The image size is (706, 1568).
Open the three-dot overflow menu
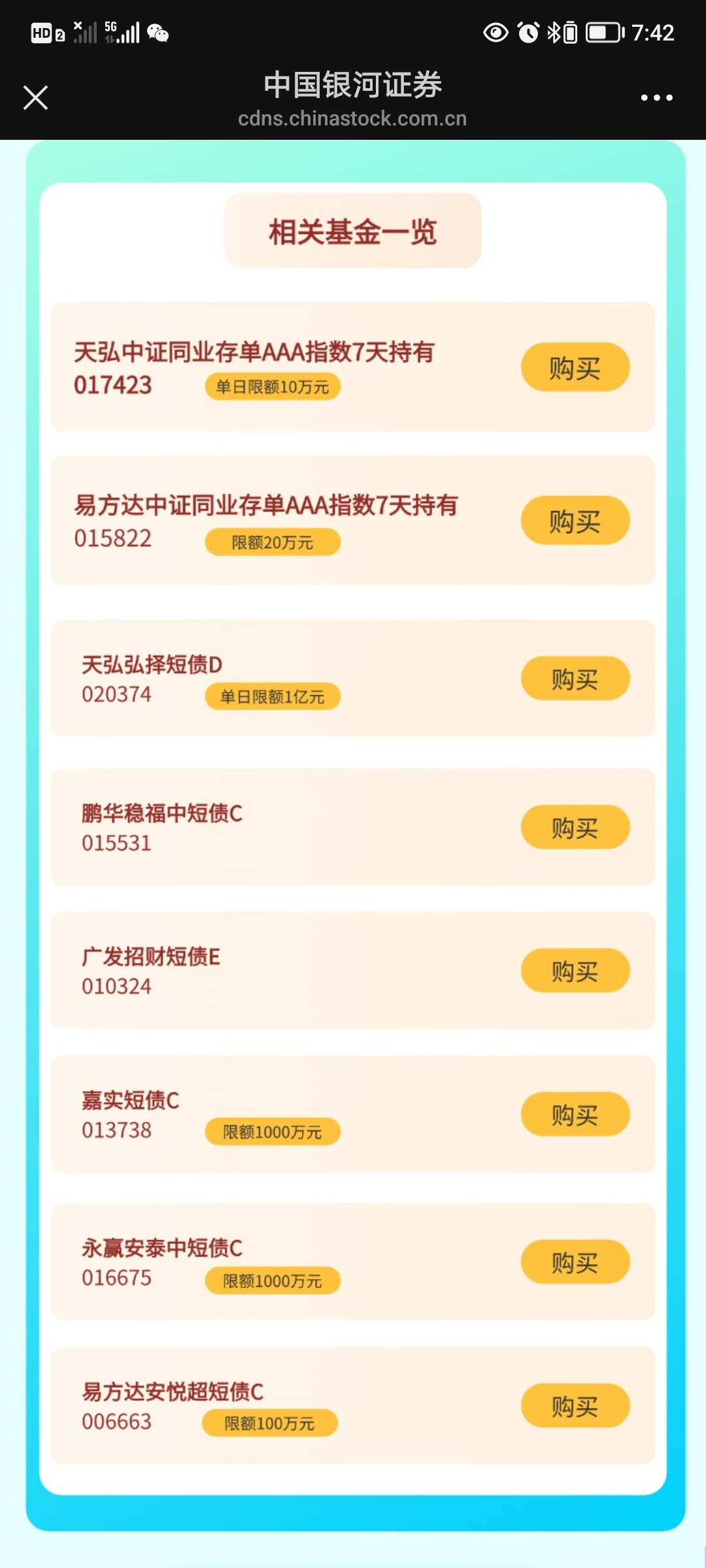click(656, 98)
